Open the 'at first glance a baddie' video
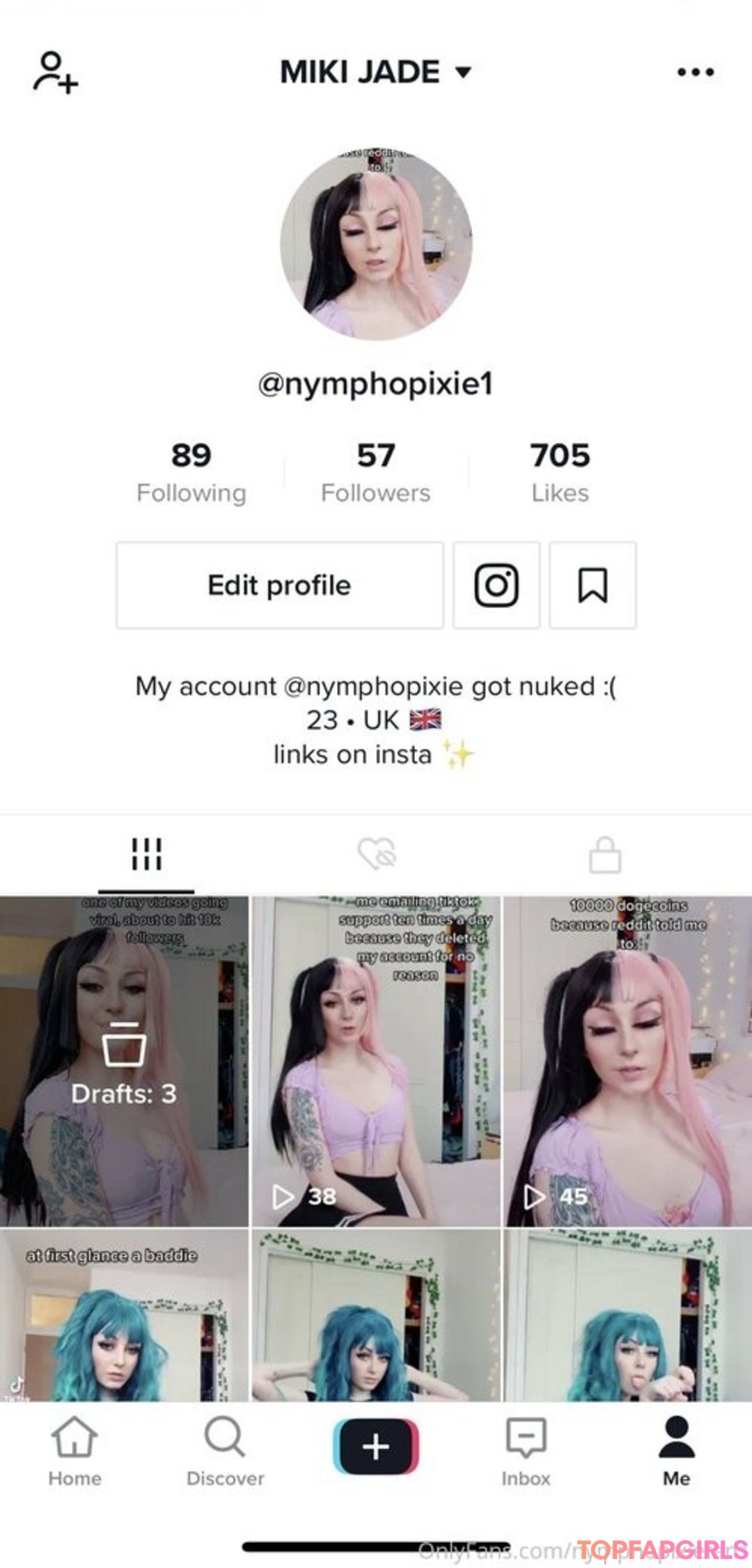 click(124, 1317)
